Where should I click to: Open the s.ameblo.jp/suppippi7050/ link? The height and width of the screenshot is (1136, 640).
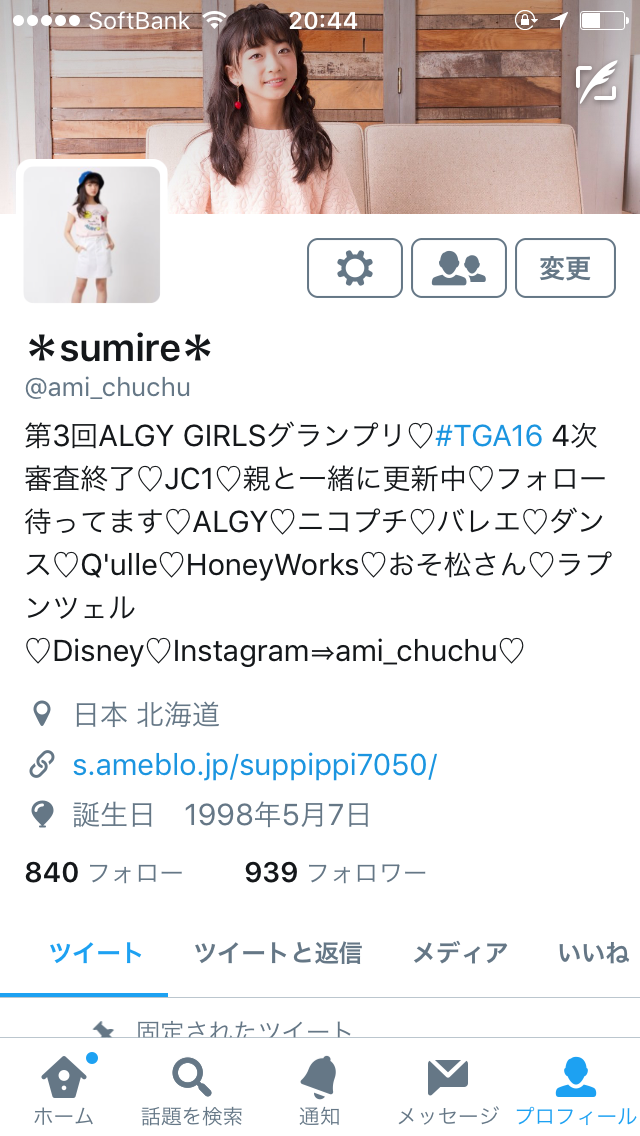coord(255,766)
